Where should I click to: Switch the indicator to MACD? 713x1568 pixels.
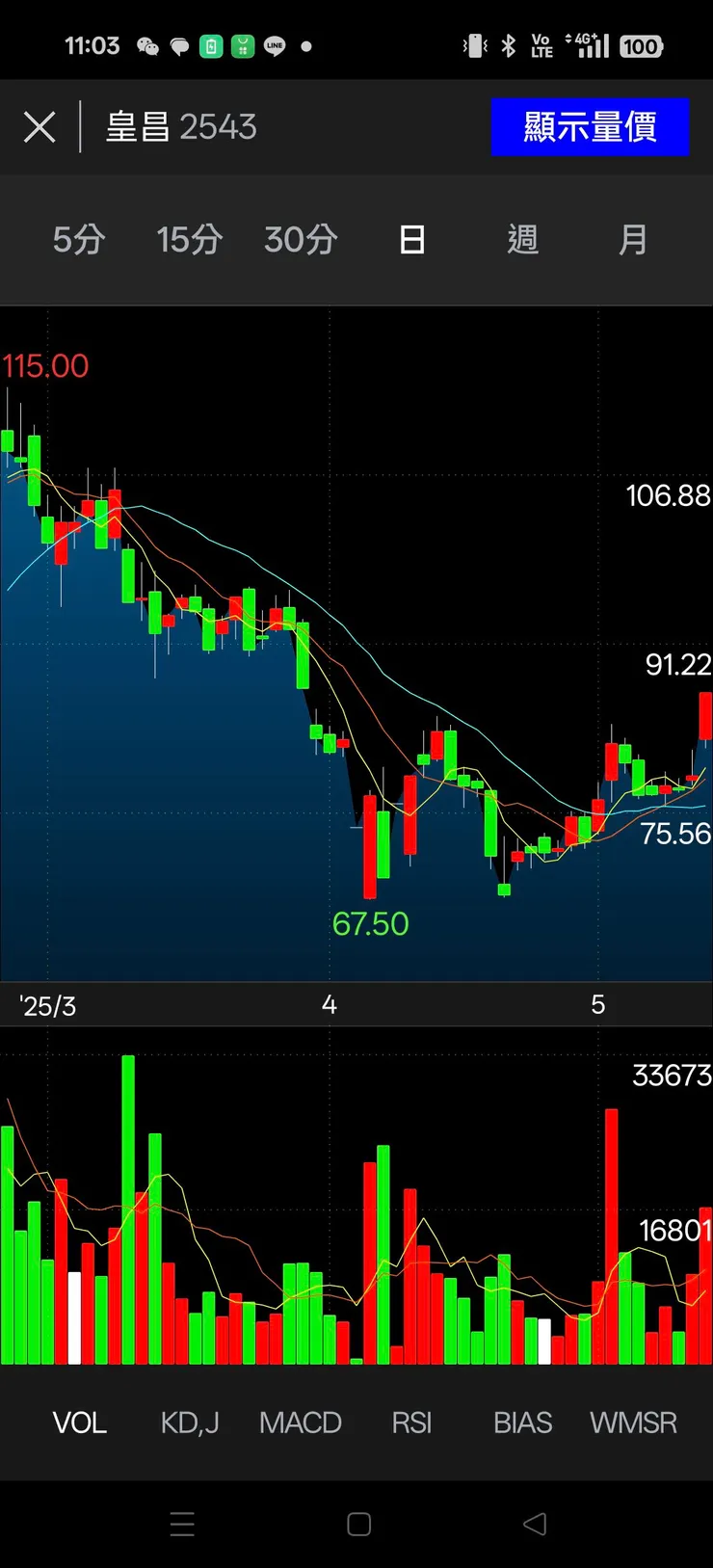click(x=301, y=1422)
